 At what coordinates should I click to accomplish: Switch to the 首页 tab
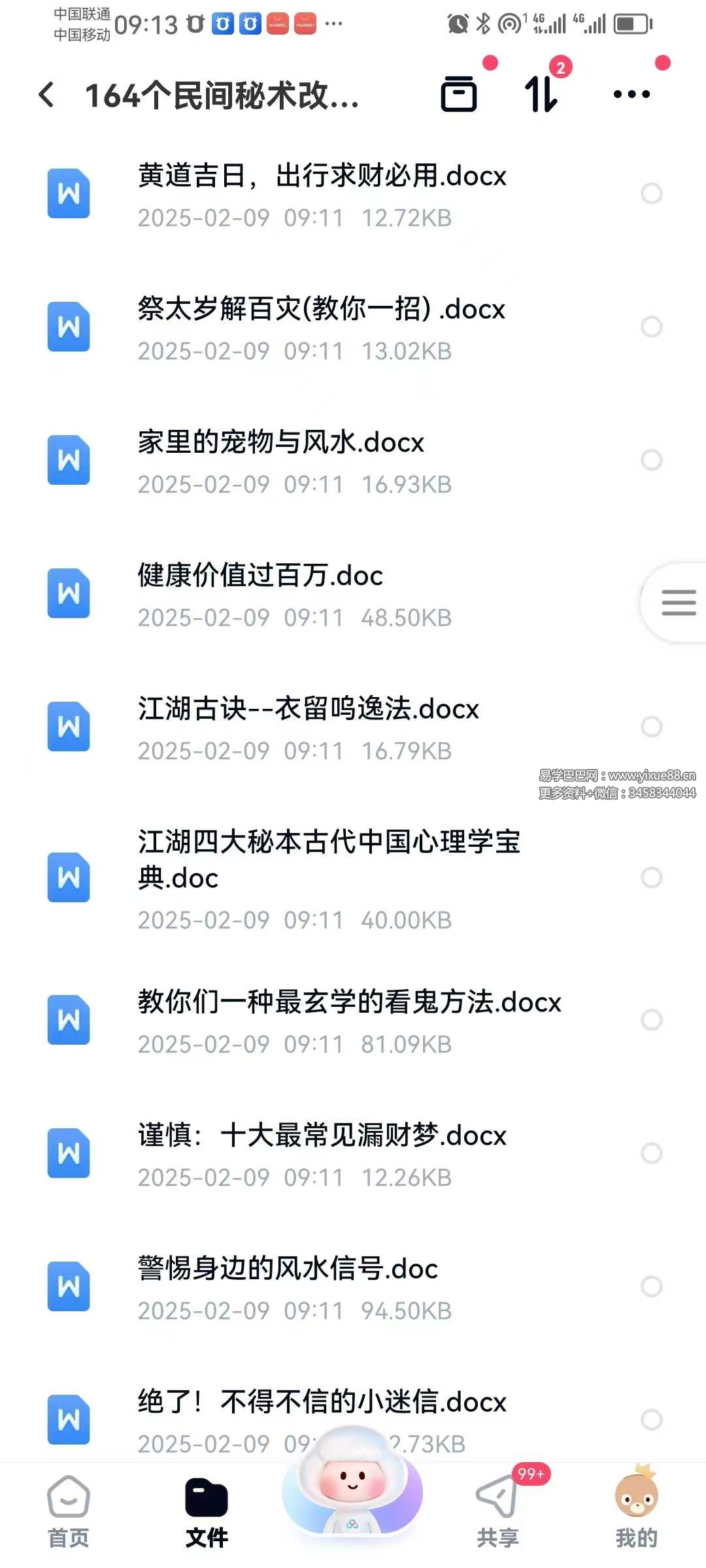click(69, 1512)
